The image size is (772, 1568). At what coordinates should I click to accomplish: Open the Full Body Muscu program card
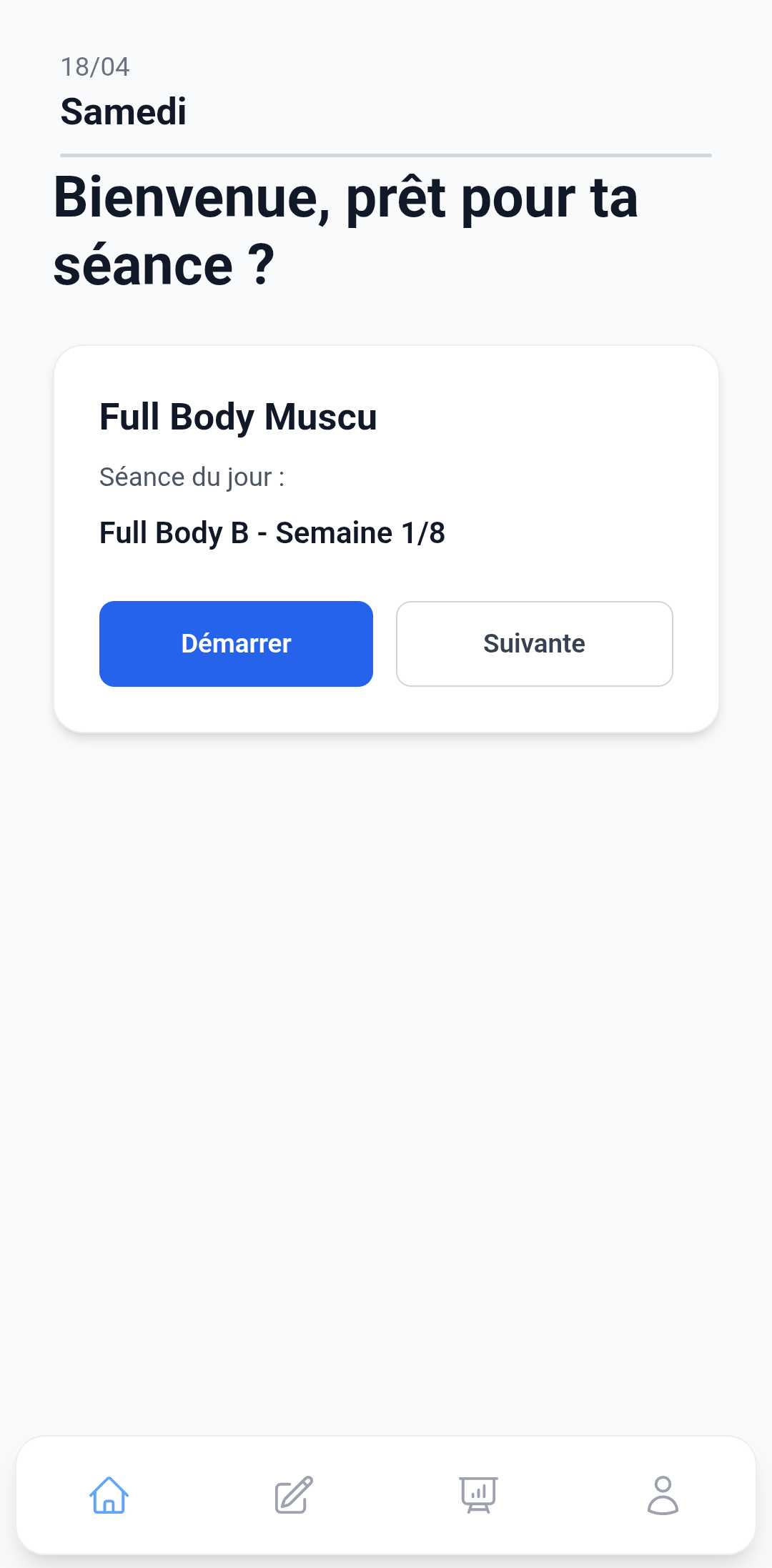[386, 538]
